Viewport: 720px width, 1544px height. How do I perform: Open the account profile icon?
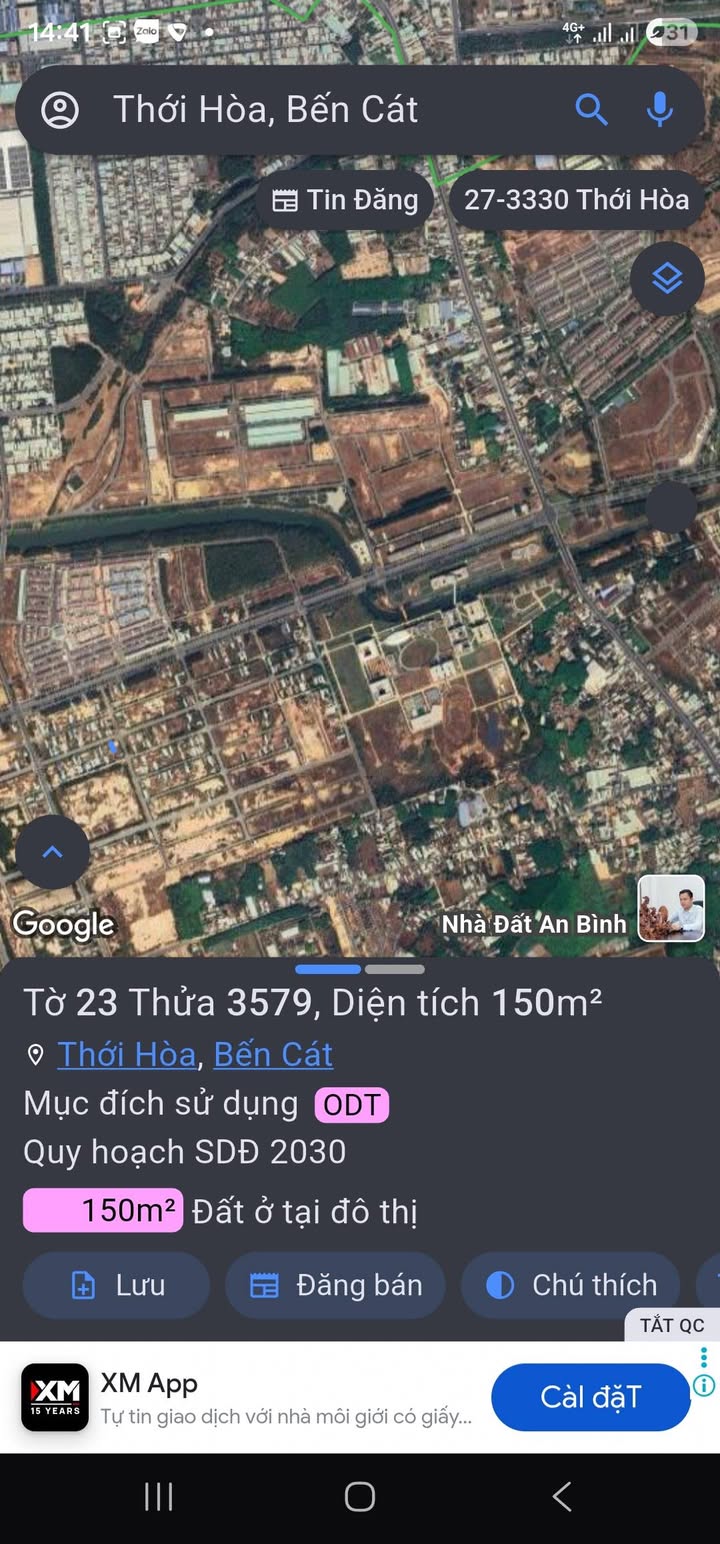tap(60, 110)
